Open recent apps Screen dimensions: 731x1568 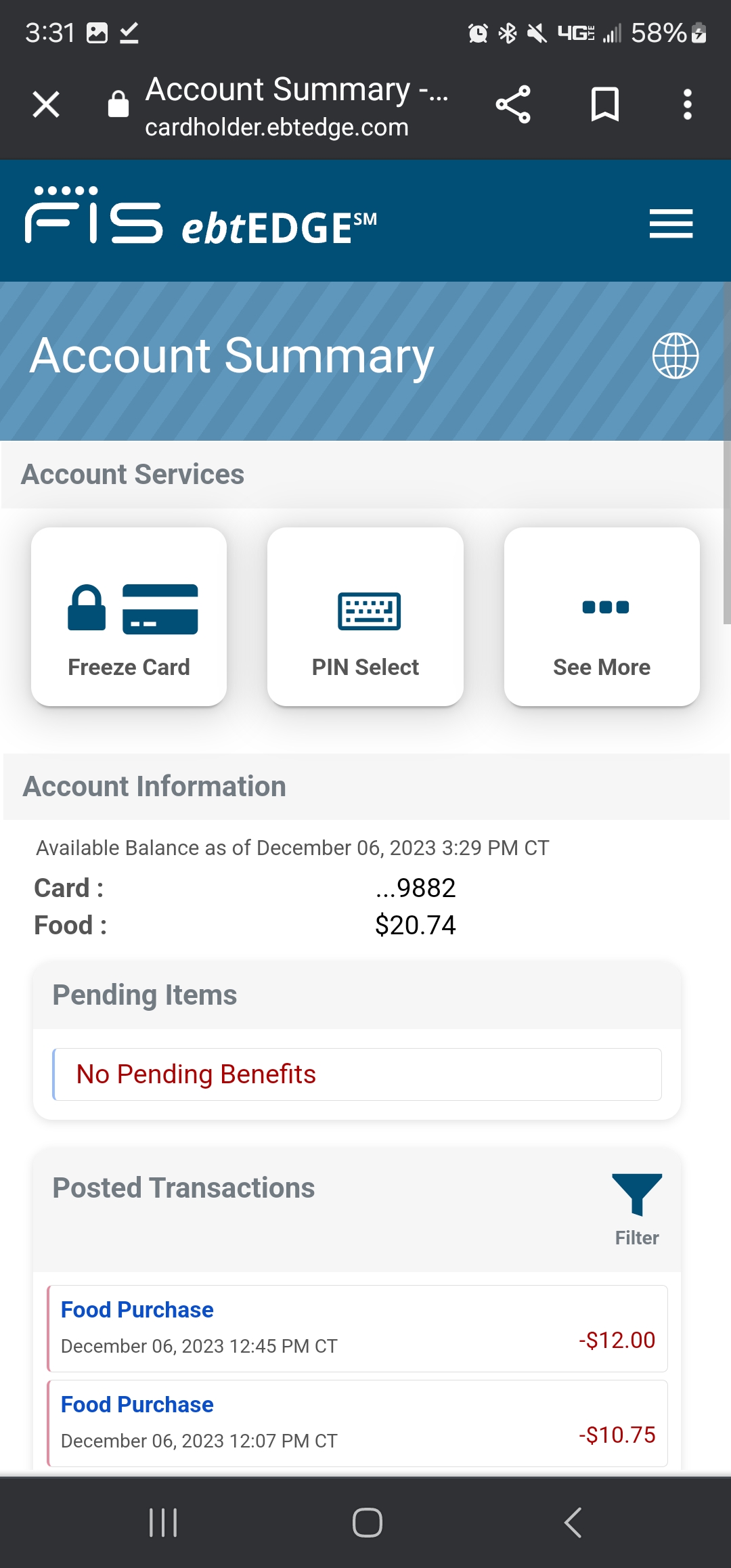[163, 1523]
